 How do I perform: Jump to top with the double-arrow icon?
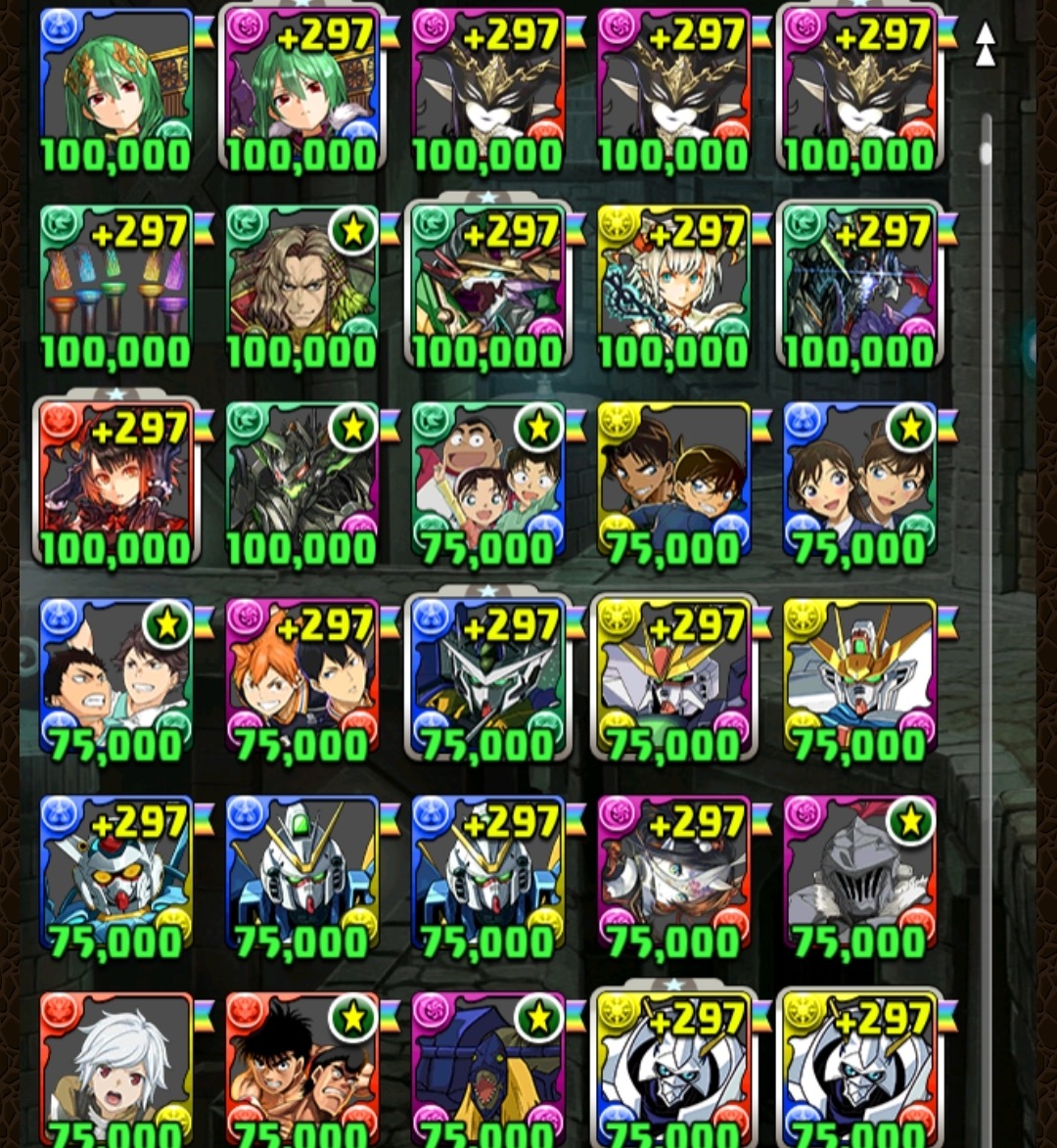pos(985,45)
